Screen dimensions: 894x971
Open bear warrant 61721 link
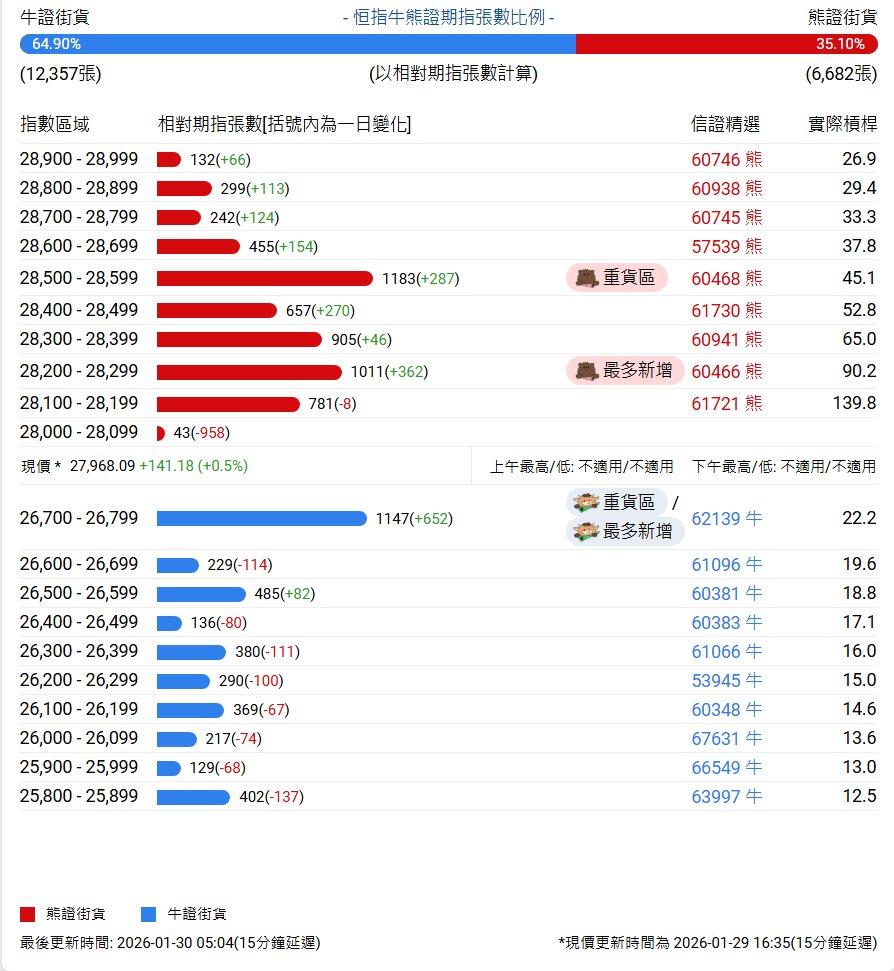point(726,404)
